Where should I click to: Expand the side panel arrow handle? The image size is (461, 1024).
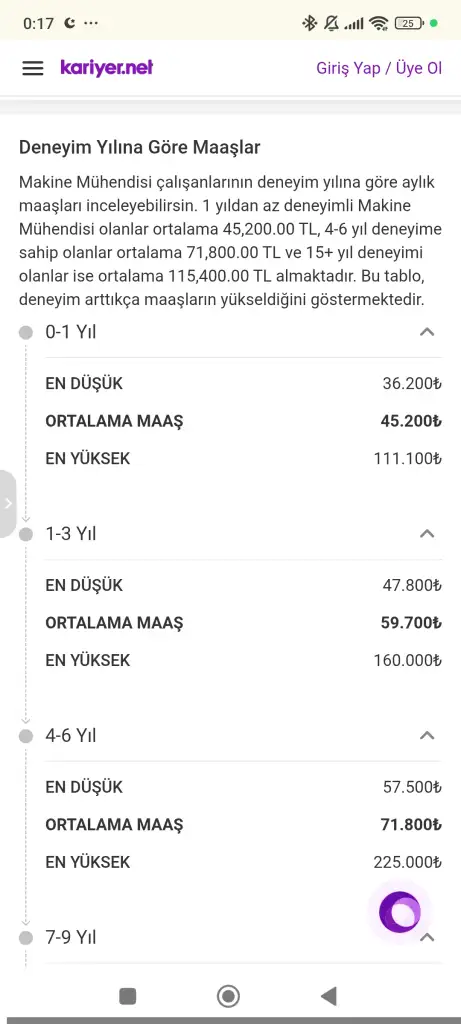[7, 504]
